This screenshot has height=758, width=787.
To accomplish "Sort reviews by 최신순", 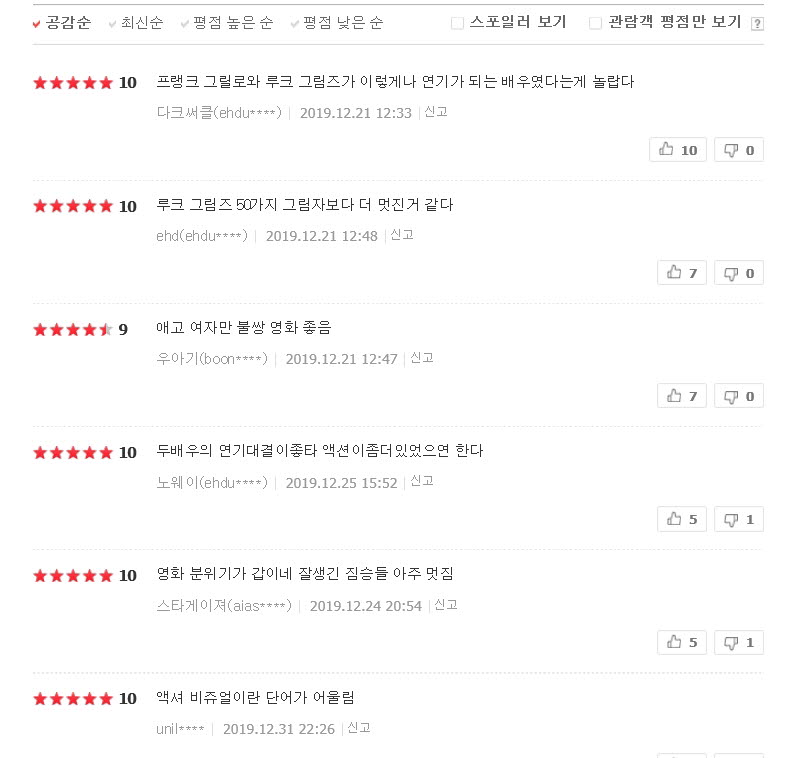I will click(141, 23).
